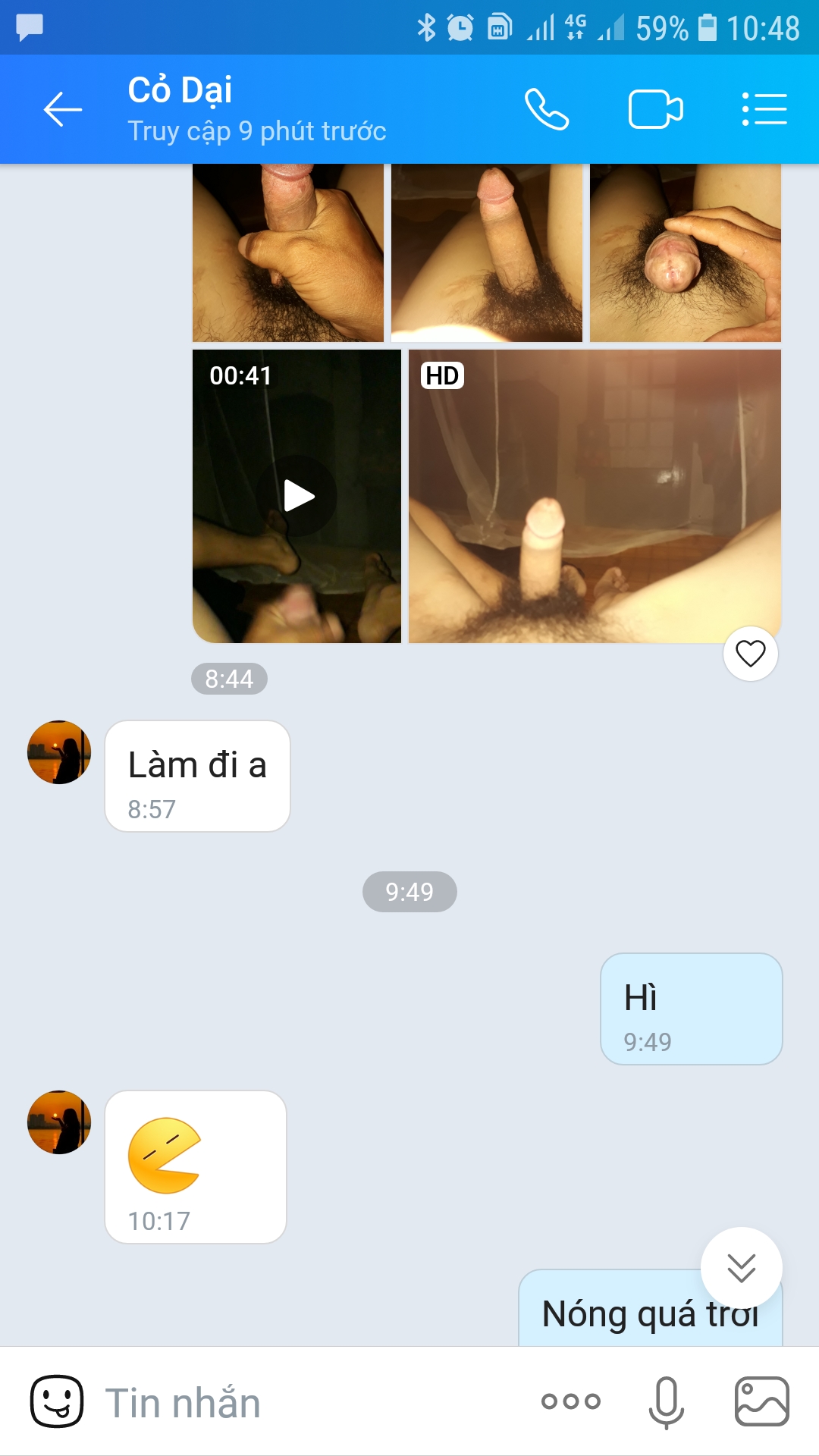Open the chat options menu
Viewport: 819px width, 1456px height.
[x=764, y=110]
